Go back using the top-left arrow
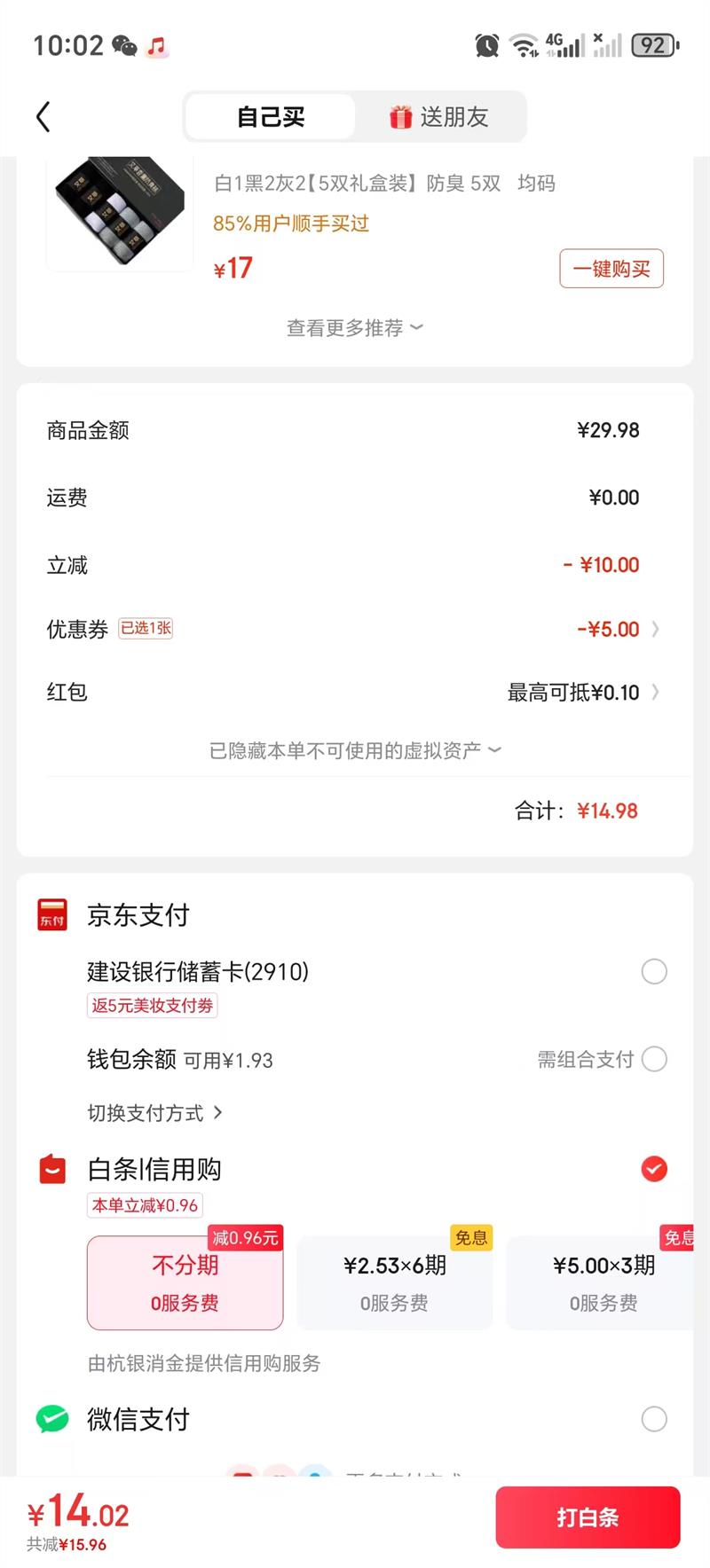This screenshot has height=1568, width=710. (43, 117)
